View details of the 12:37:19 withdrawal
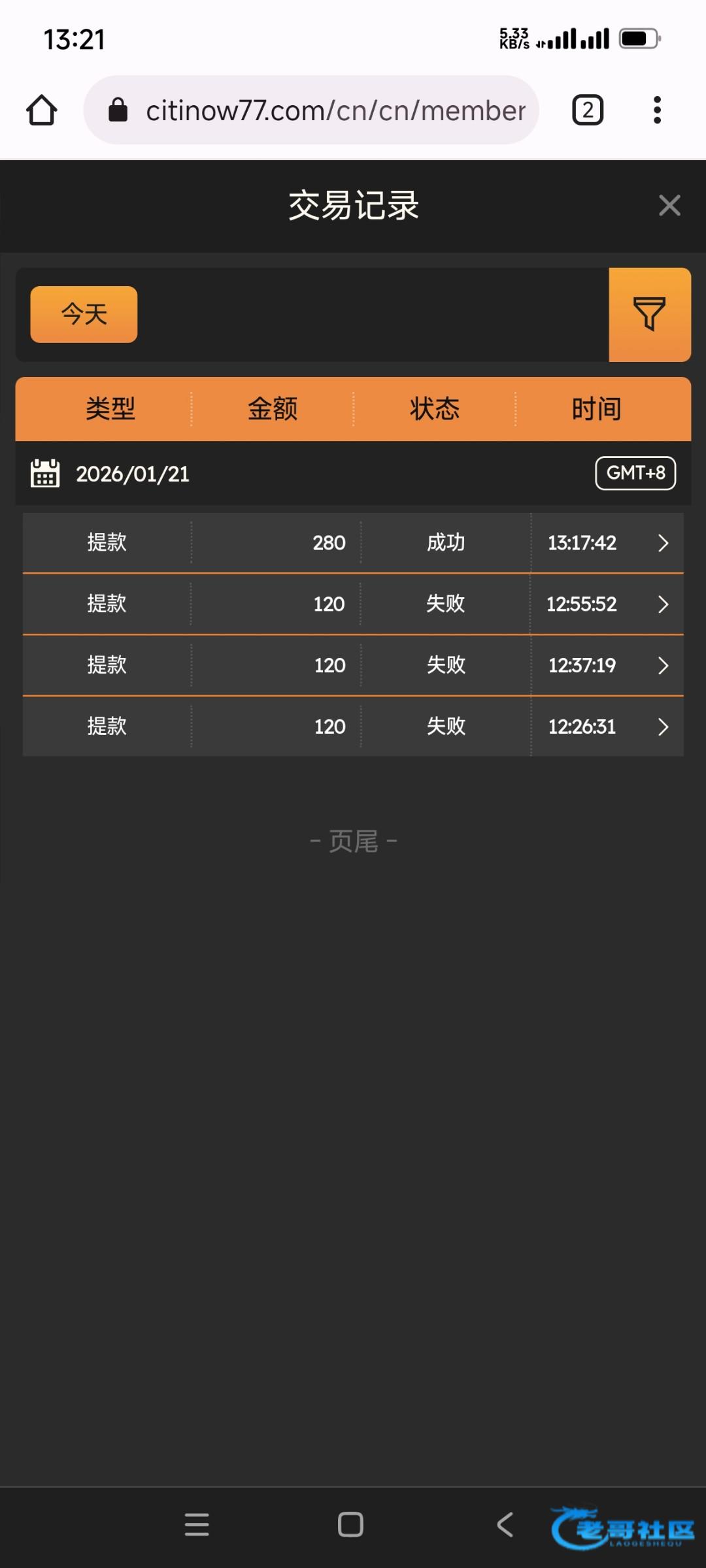 [x=663, y=666]
